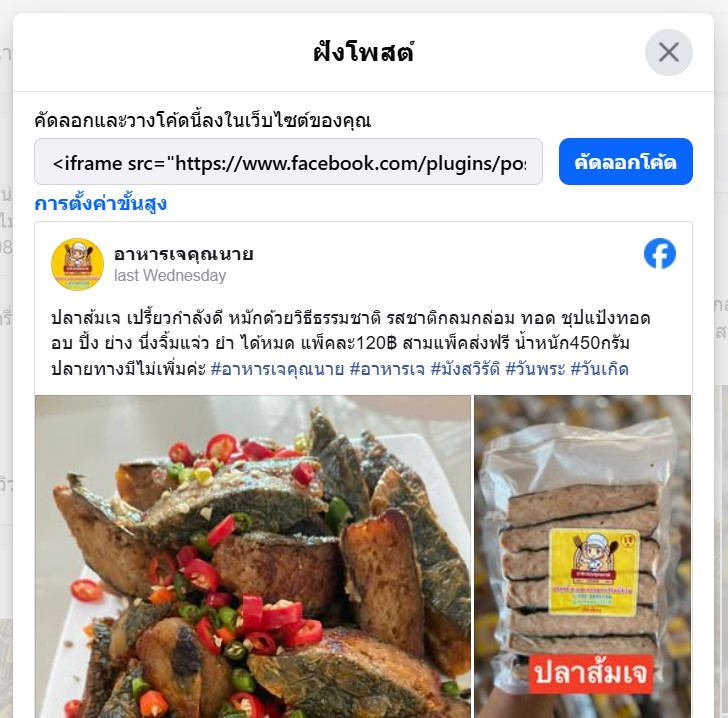The width and height of the screenshot is (728, 718).
Task: Tap the อาหารเจคุณนาย profile picture
Action: [77, 264]
